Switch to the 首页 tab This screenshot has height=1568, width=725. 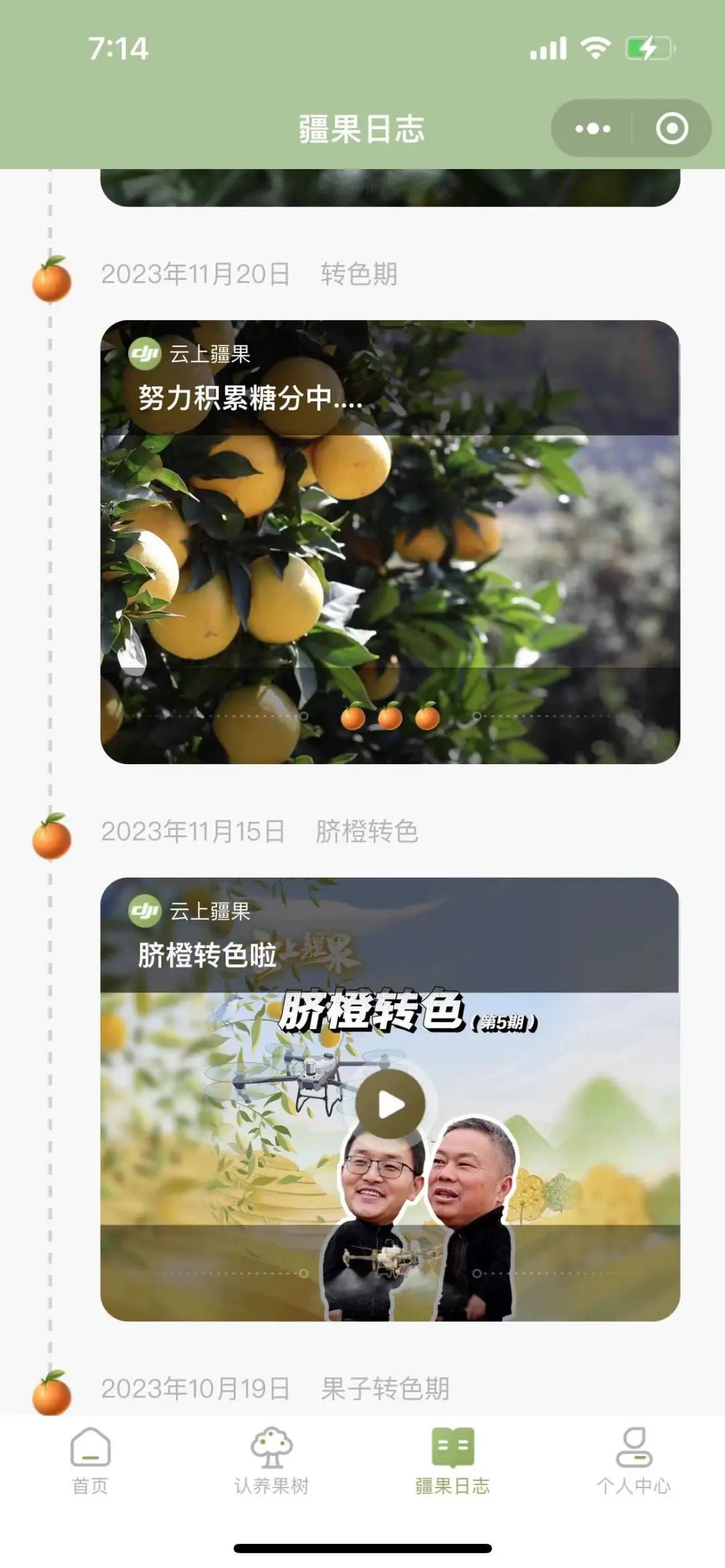(x=91, y=1463)
